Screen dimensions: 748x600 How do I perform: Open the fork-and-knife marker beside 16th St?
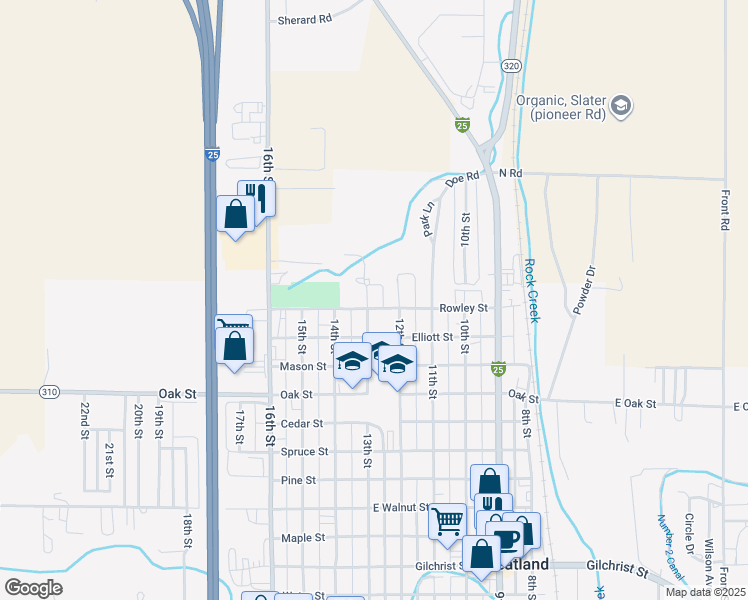click(x=257, y=196)
